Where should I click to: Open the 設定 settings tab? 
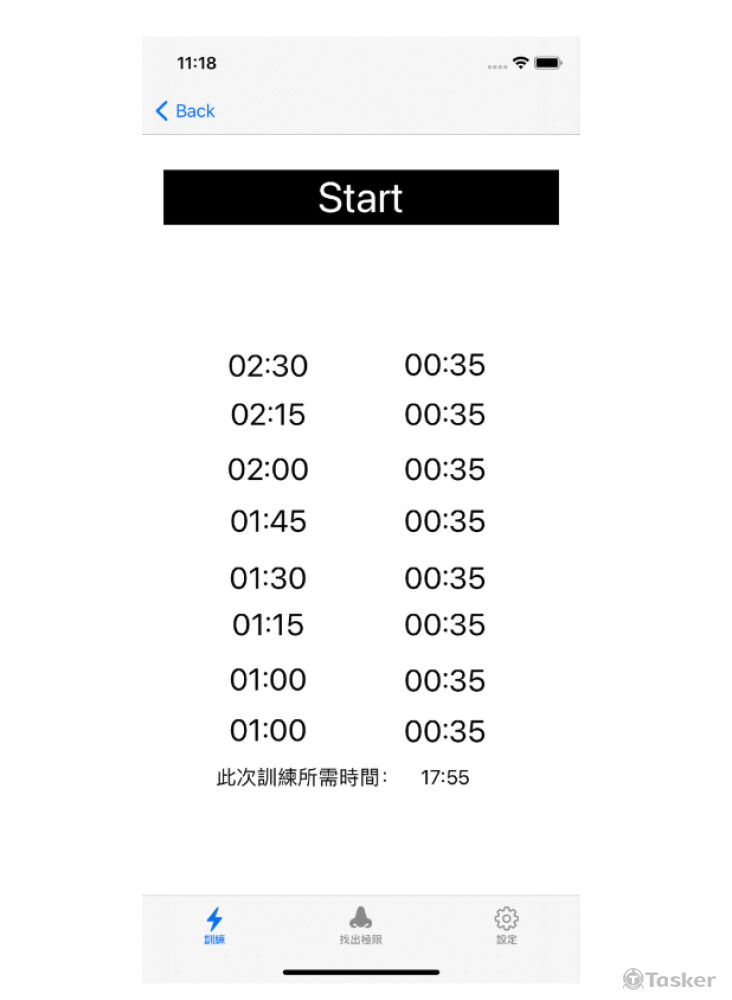click(x=506, y=925)
